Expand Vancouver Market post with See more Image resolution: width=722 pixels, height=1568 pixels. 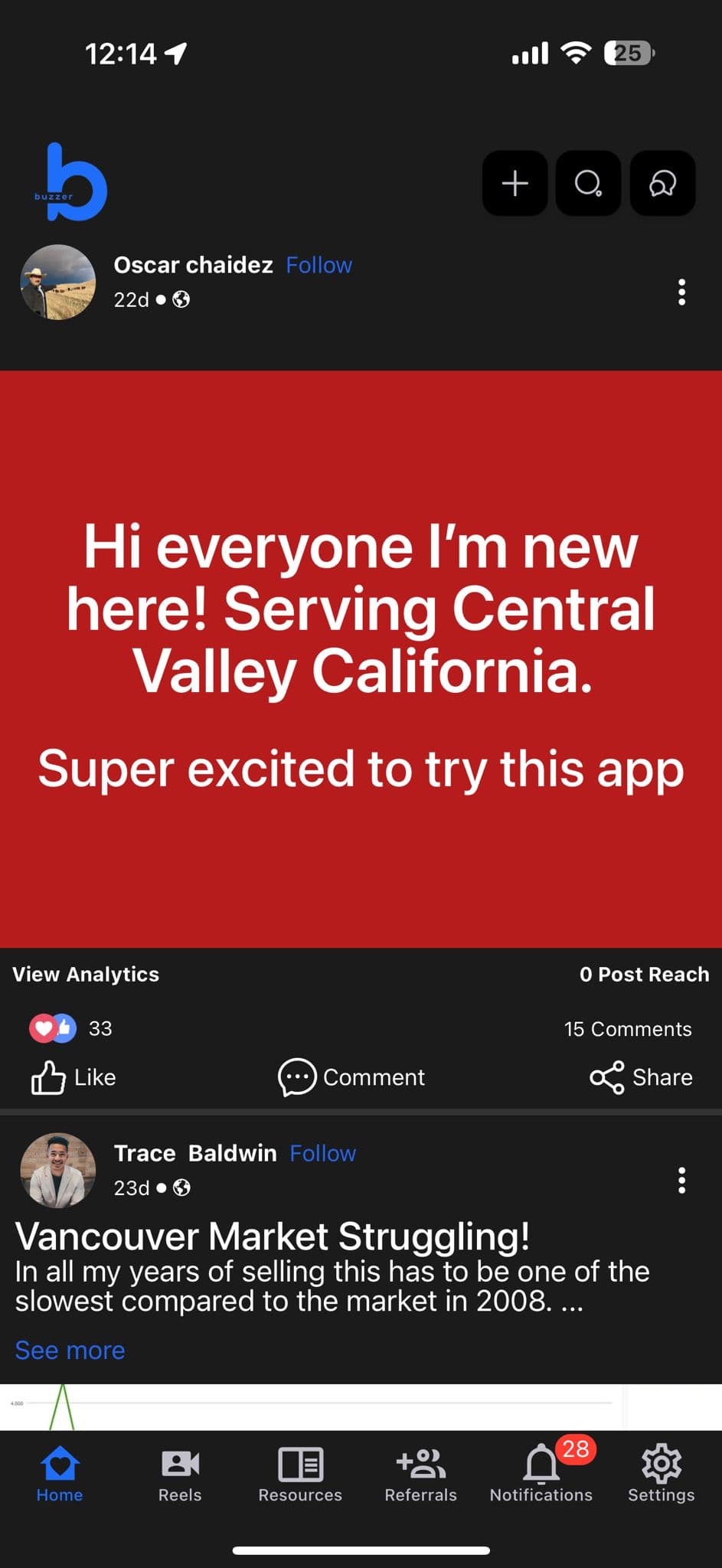[x=70, y=1350]
